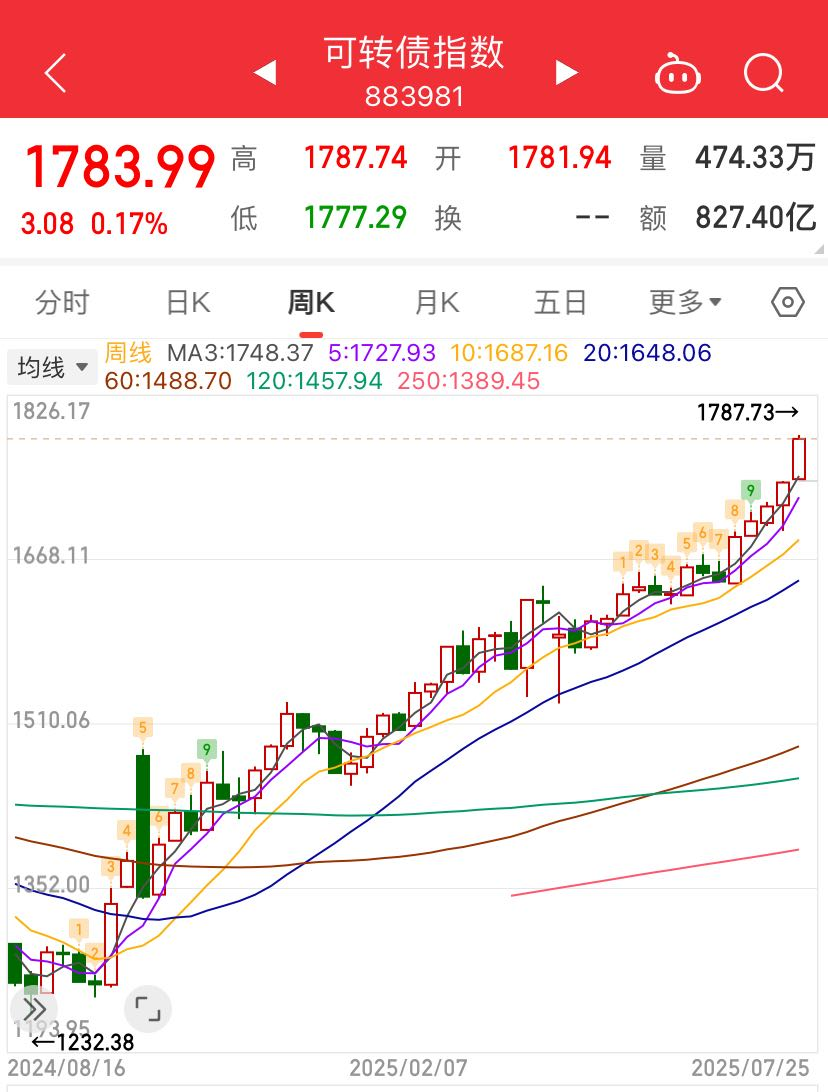The image size is (828, 1092).
Task: Show the 月K chart tab
Action: tap(436, 302)
